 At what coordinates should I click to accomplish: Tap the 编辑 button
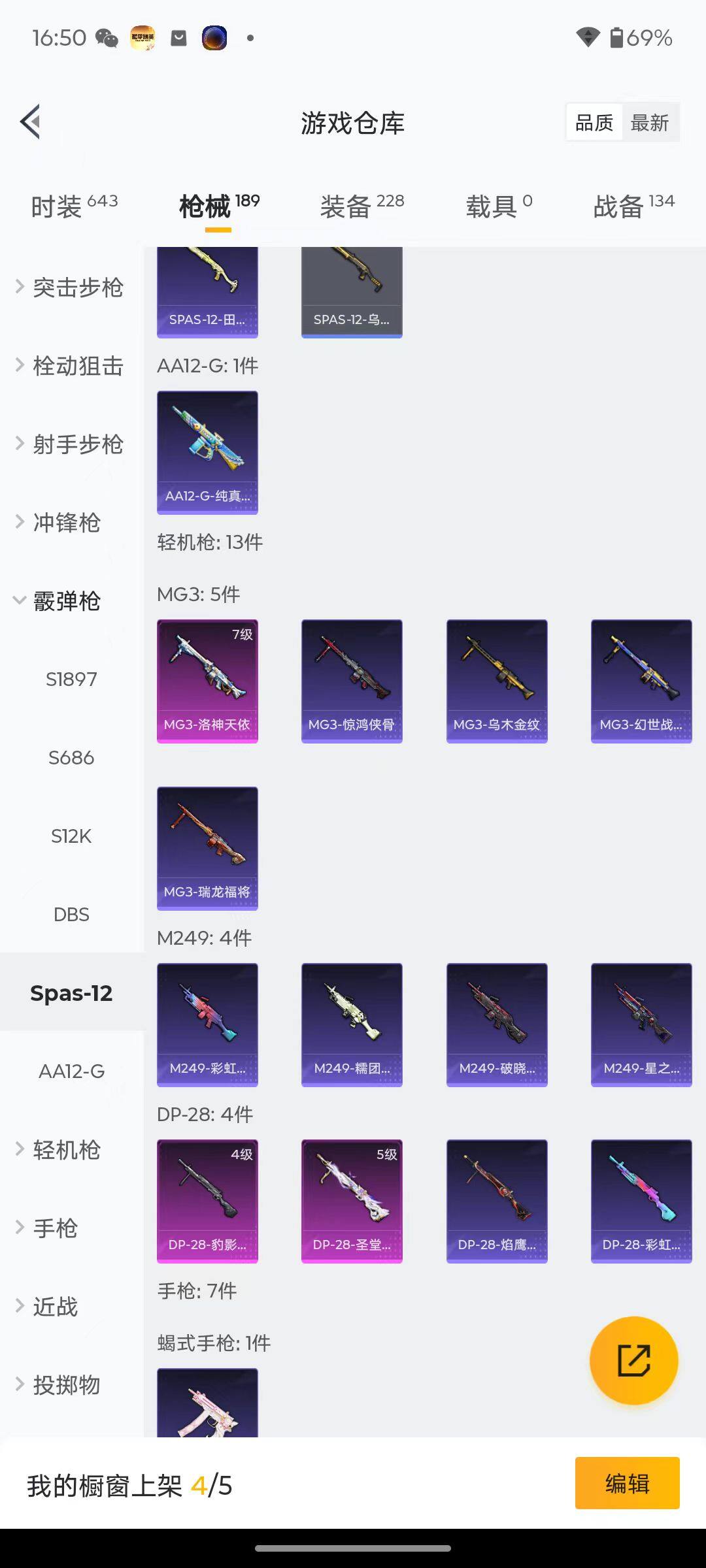pos(627,1483)
